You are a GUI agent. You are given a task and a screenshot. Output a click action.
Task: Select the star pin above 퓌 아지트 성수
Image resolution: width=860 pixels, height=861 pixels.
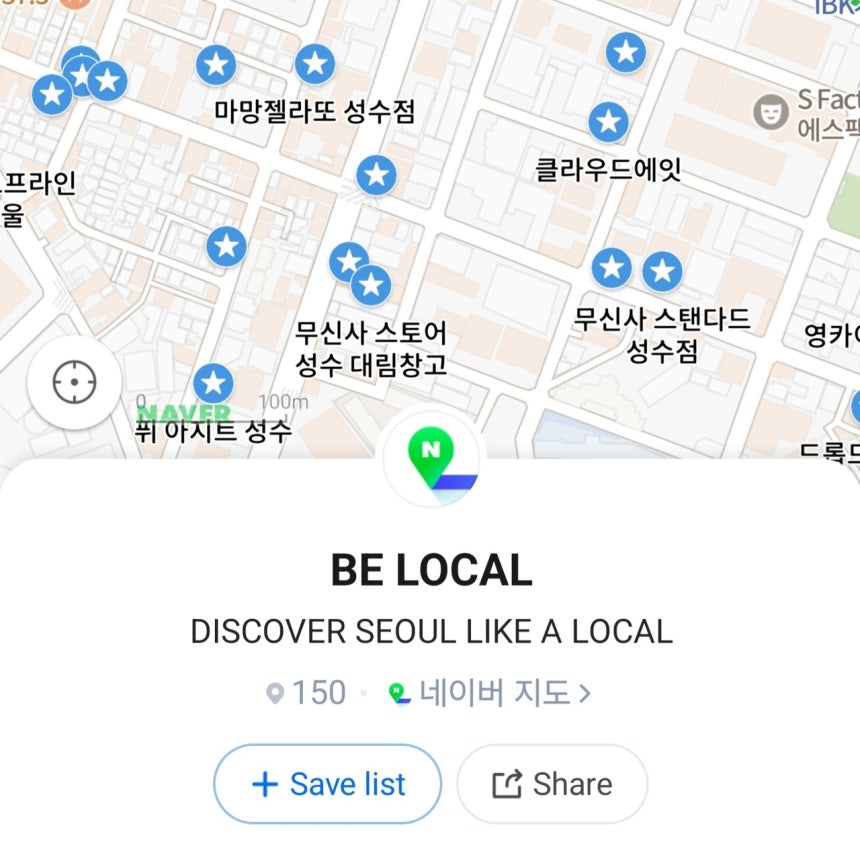click(213, 384)
